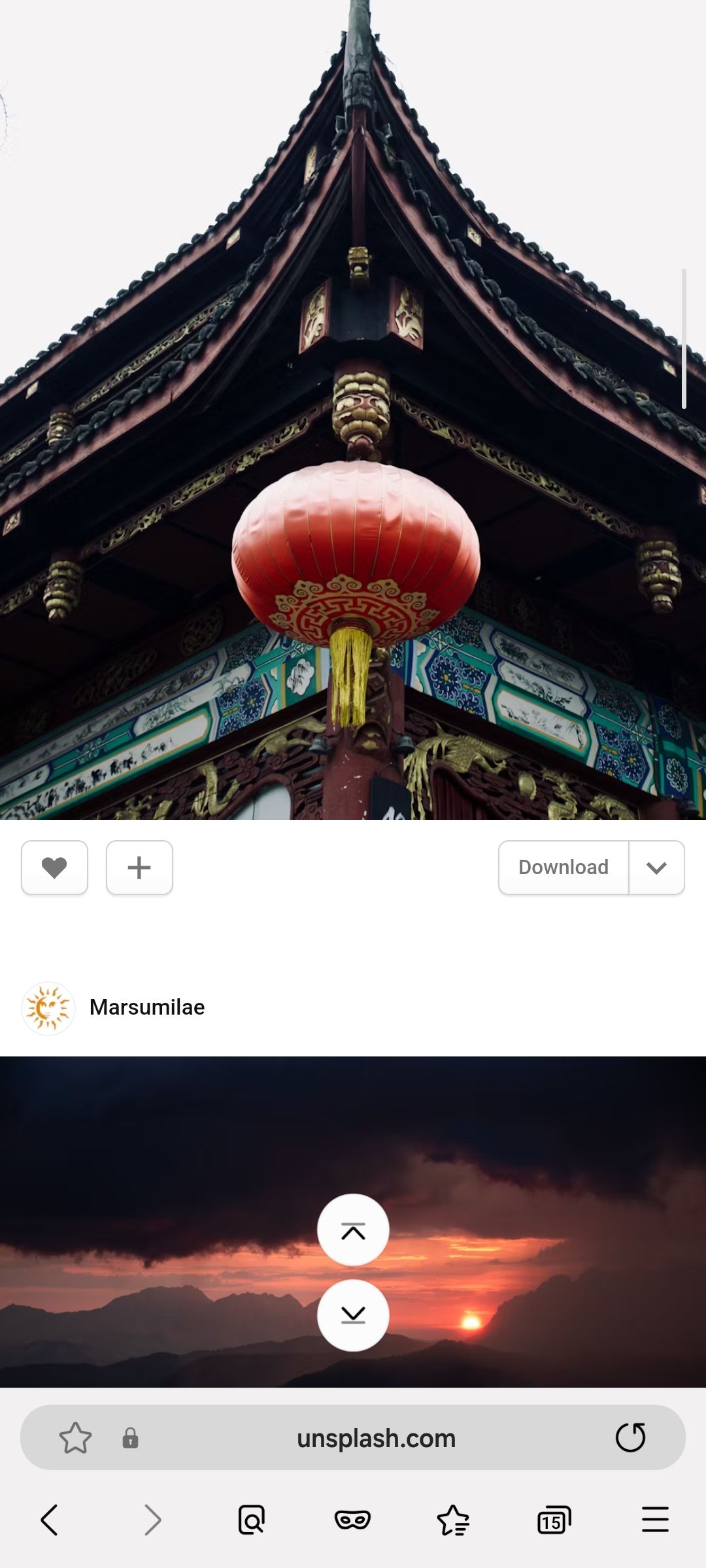View the 15 open tabs
706x1568 pixels.
(x=554, y=1520)
